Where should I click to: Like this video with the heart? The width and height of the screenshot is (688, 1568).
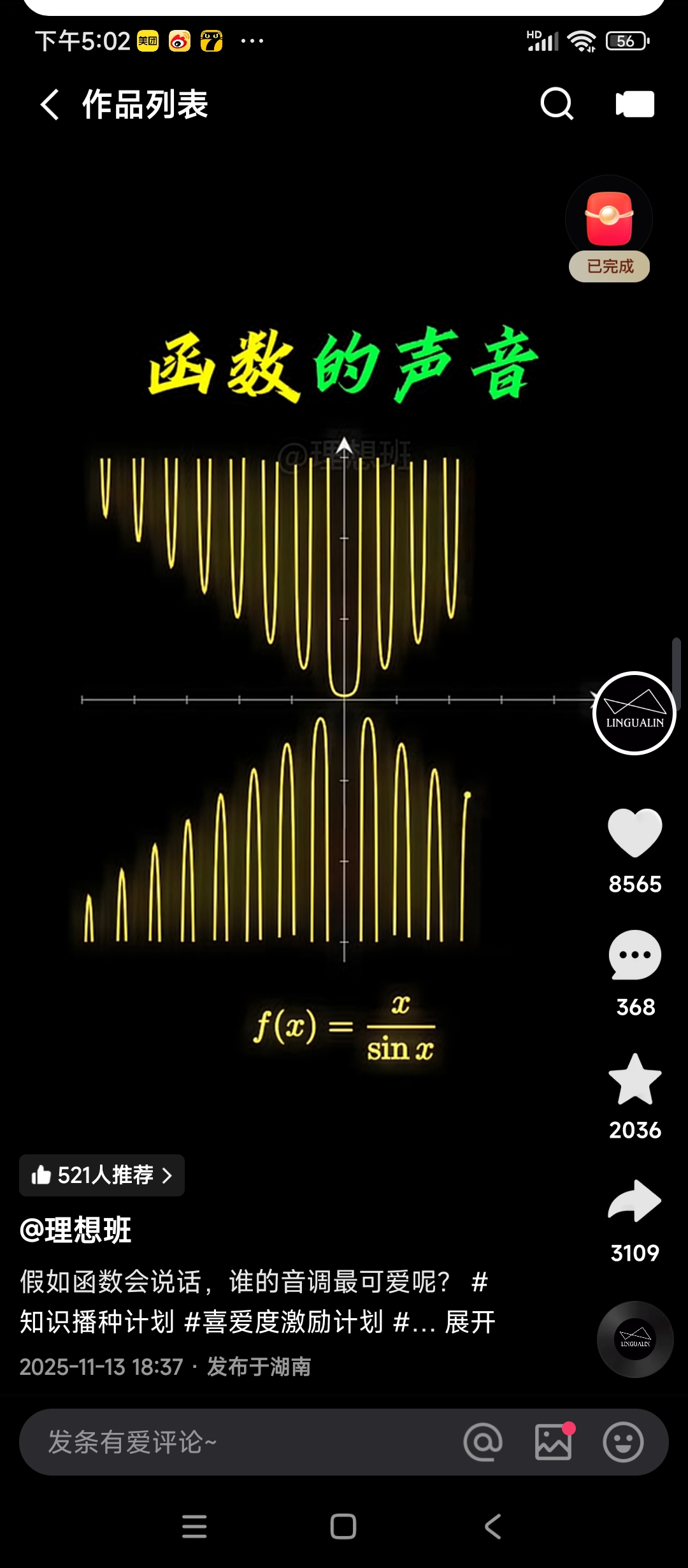tap(635, 832)
